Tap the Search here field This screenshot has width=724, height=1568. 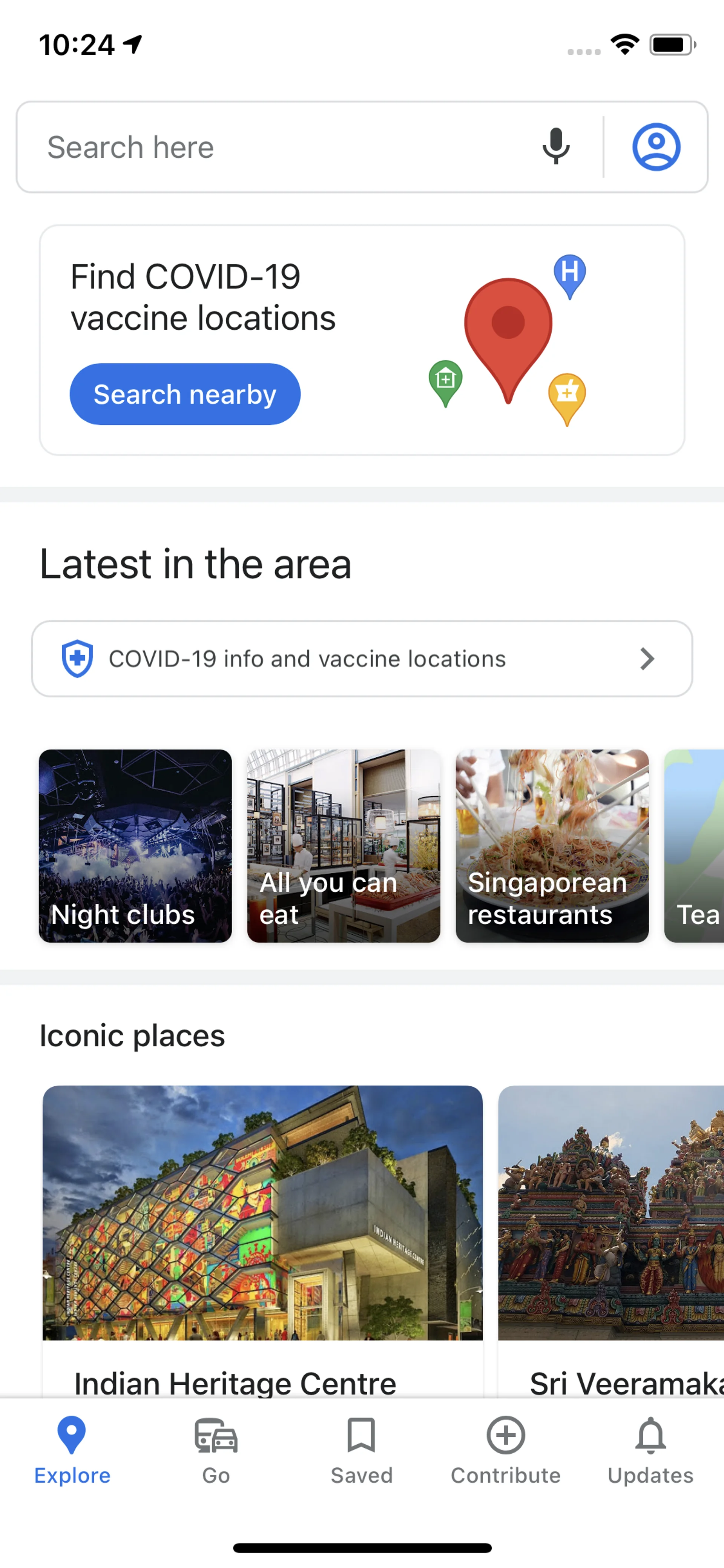tap(274, 147)
